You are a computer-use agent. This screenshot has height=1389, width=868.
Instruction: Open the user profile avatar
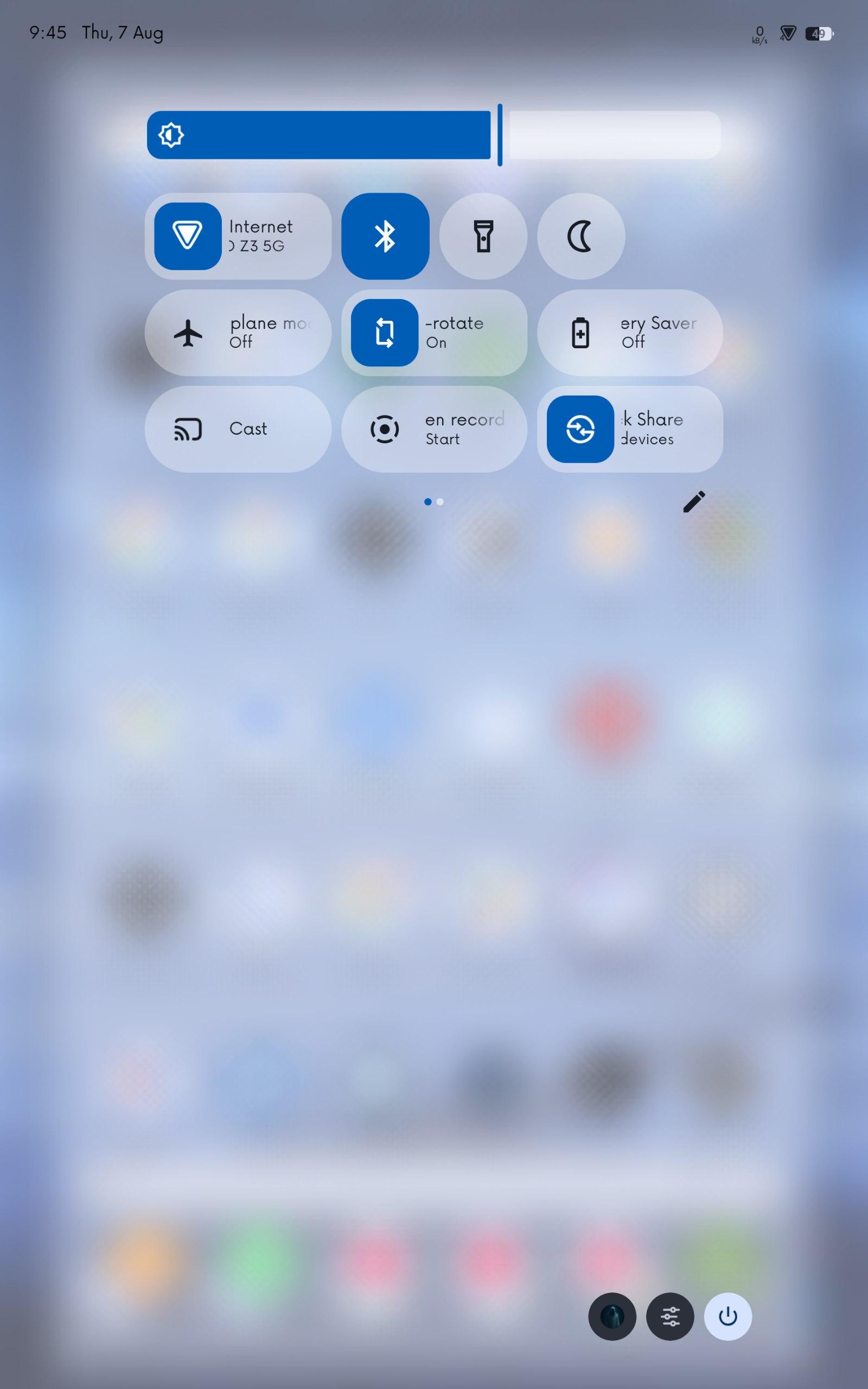pos(612,1316)
